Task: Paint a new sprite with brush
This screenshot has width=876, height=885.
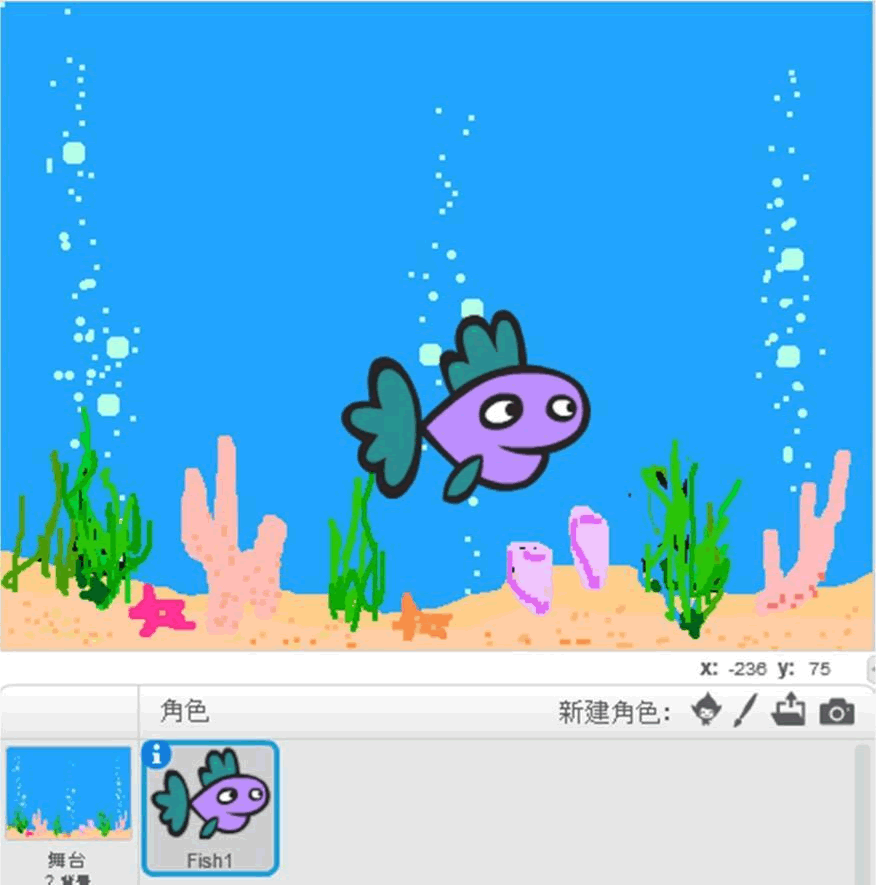Action: [746, 711]
